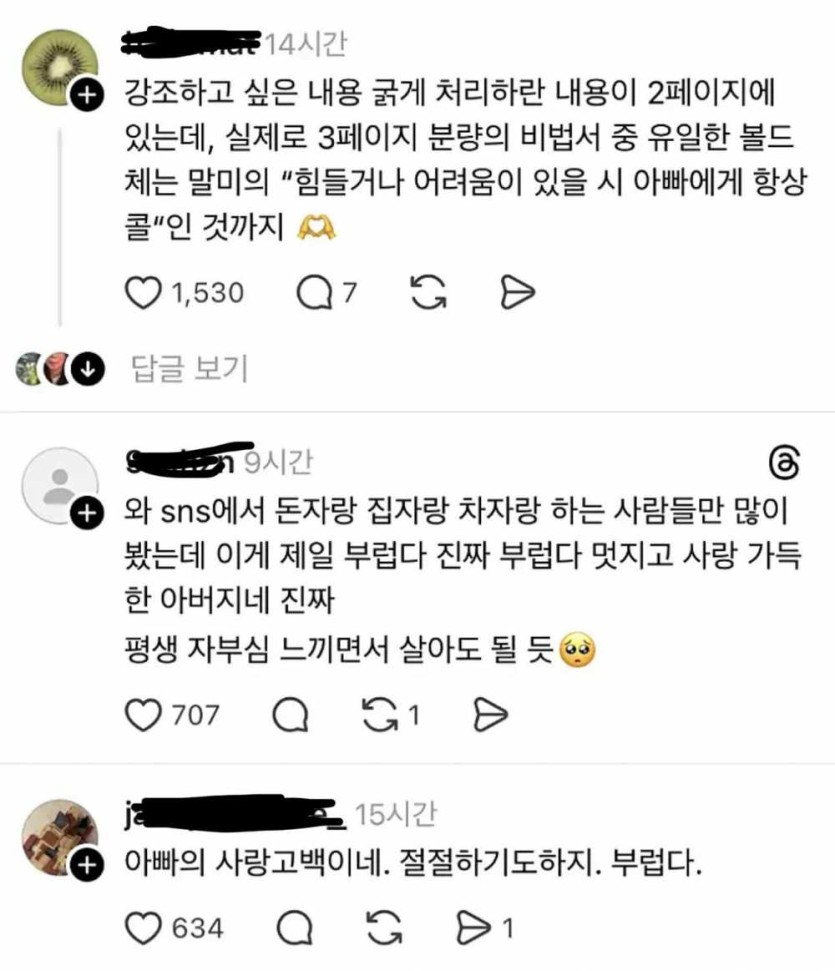Image resolution: width=835 pixels, height=971 pixels.
Task: Expand replies via 답글 보기
Action: click(x=190, y=369)
